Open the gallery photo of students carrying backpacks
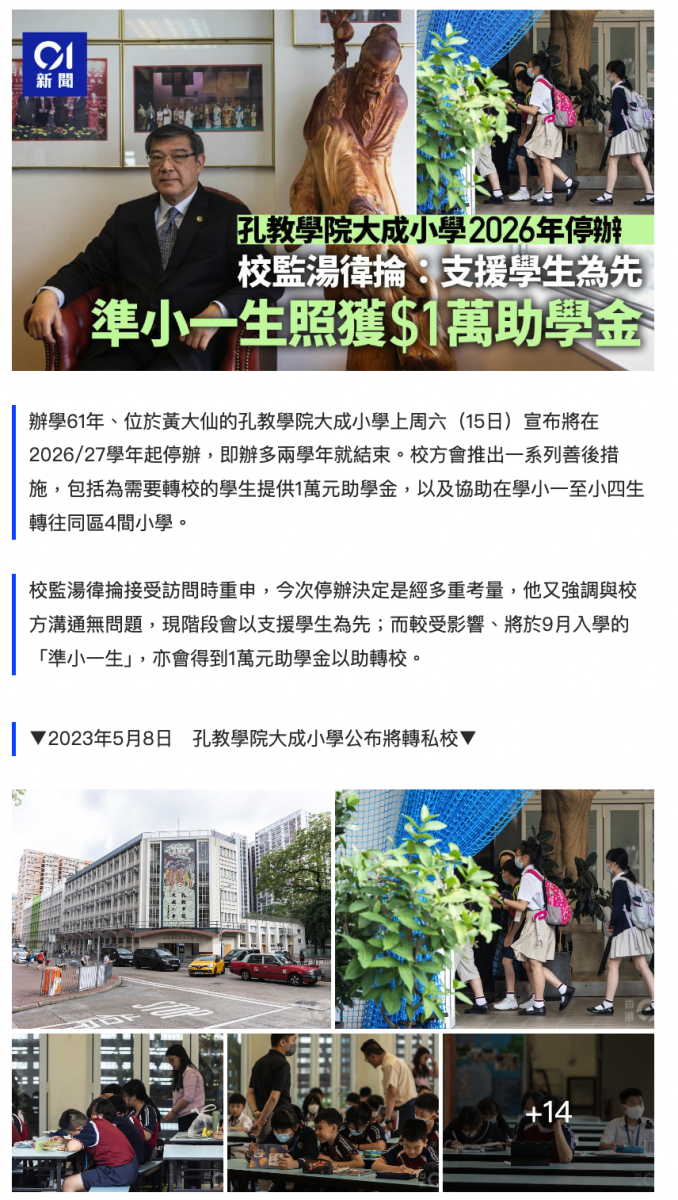 click(494, 909)
